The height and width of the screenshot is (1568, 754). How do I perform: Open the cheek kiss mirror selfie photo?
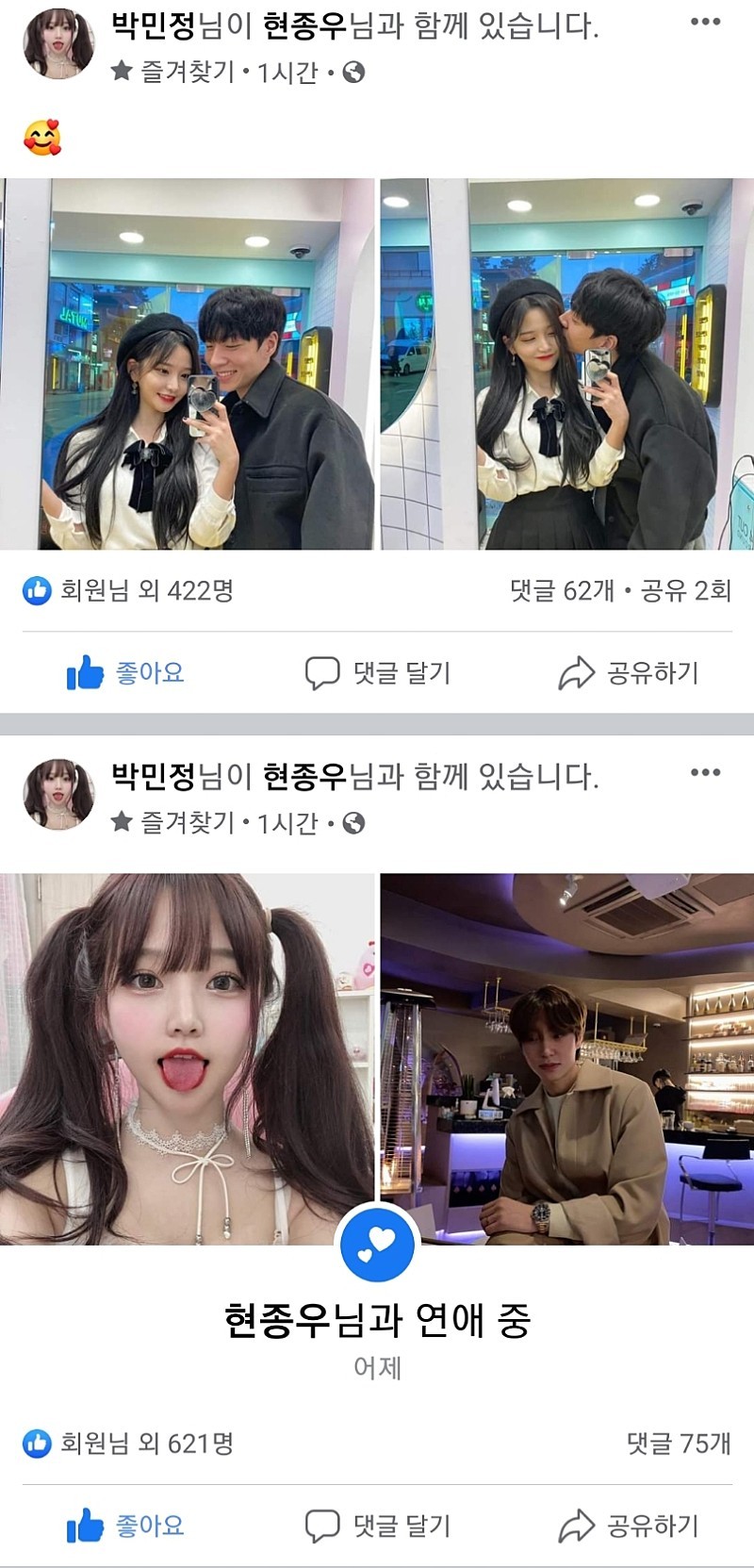click(566, 364)
